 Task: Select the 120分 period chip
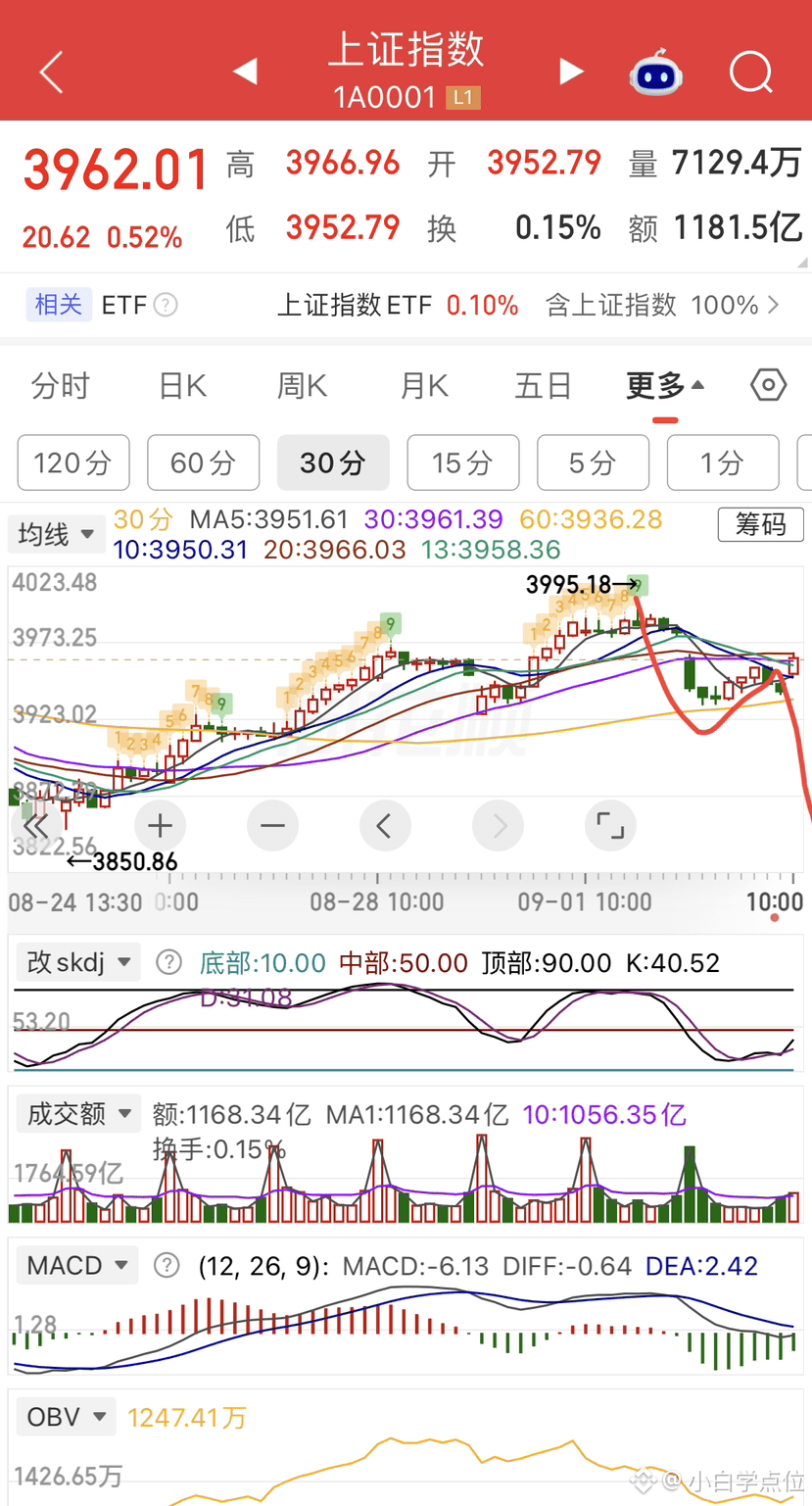click(x=73, y=462)
